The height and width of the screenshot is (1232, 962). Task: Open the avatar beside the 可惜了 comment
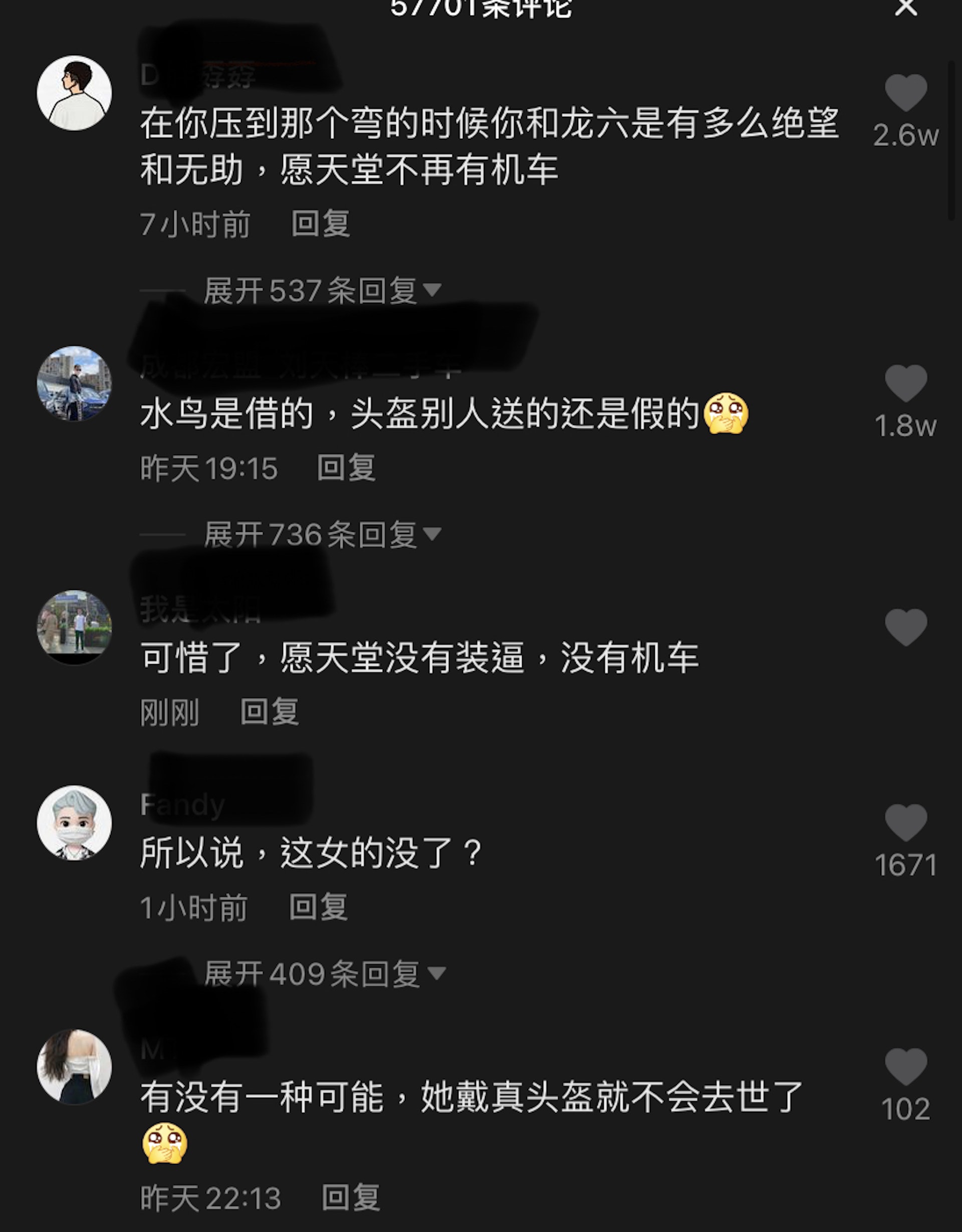click(75, 628)
